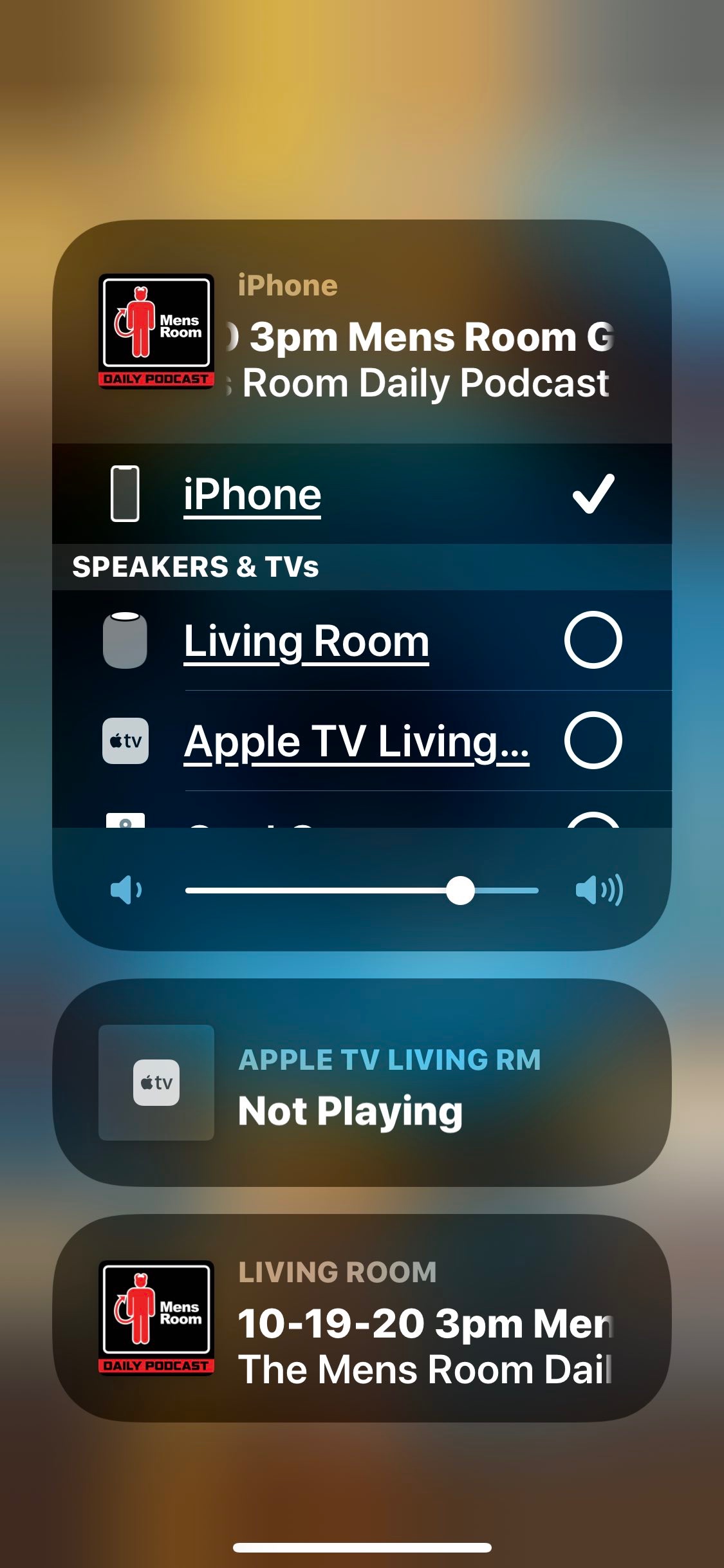The image size is (724, 1568).
Task: Tap the Apple TV icon on the Not Playing card
Action: [x=156, y=1083]
